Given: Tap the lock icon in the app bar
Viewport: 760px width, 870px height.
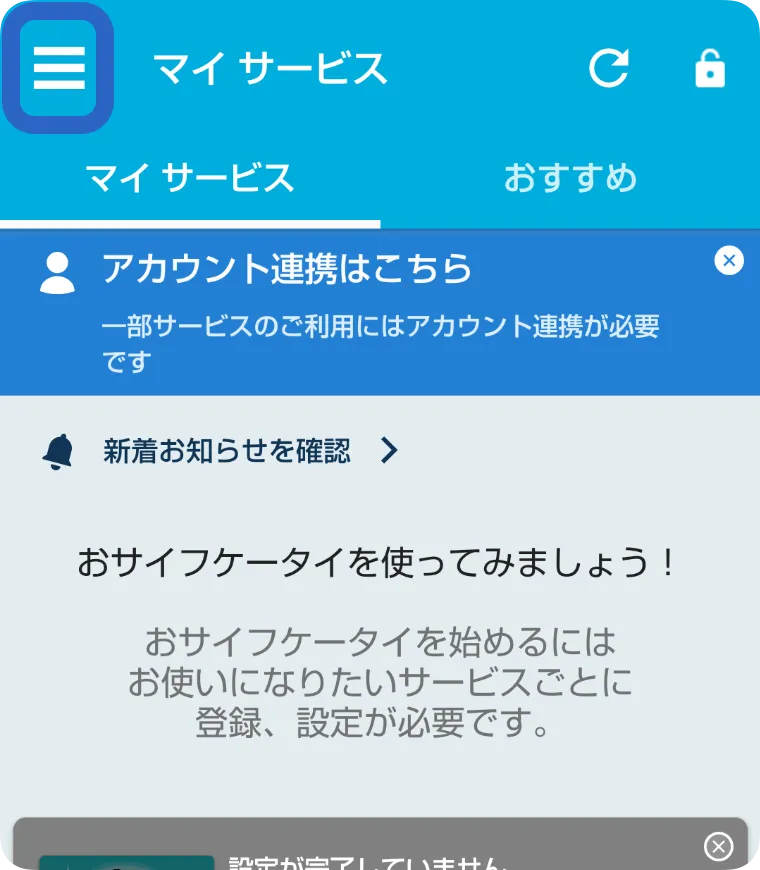Looking at the screenshot, I should (710, 68).
